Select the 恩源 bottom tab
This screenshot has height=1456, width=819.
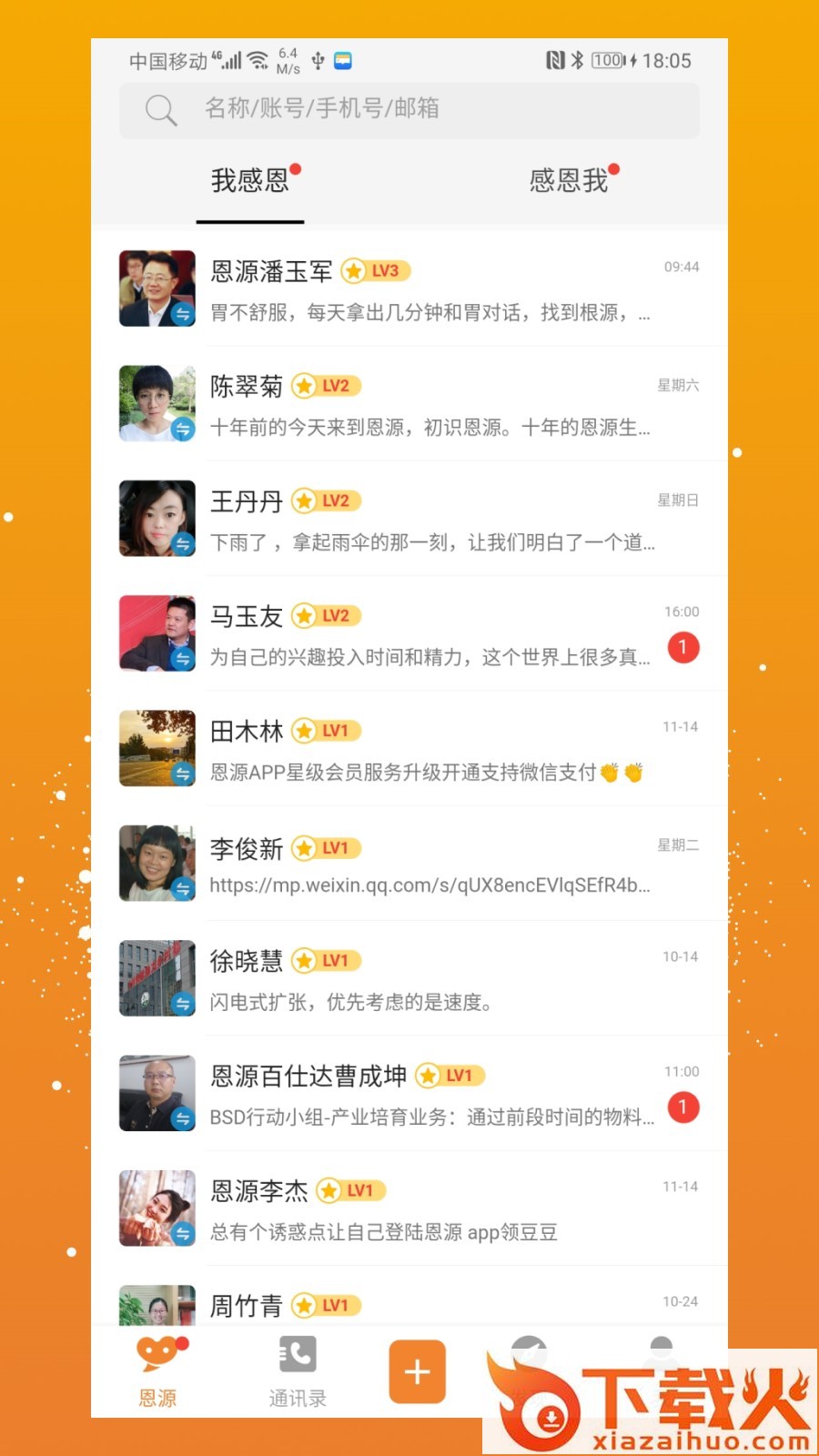click(158, 1370)
